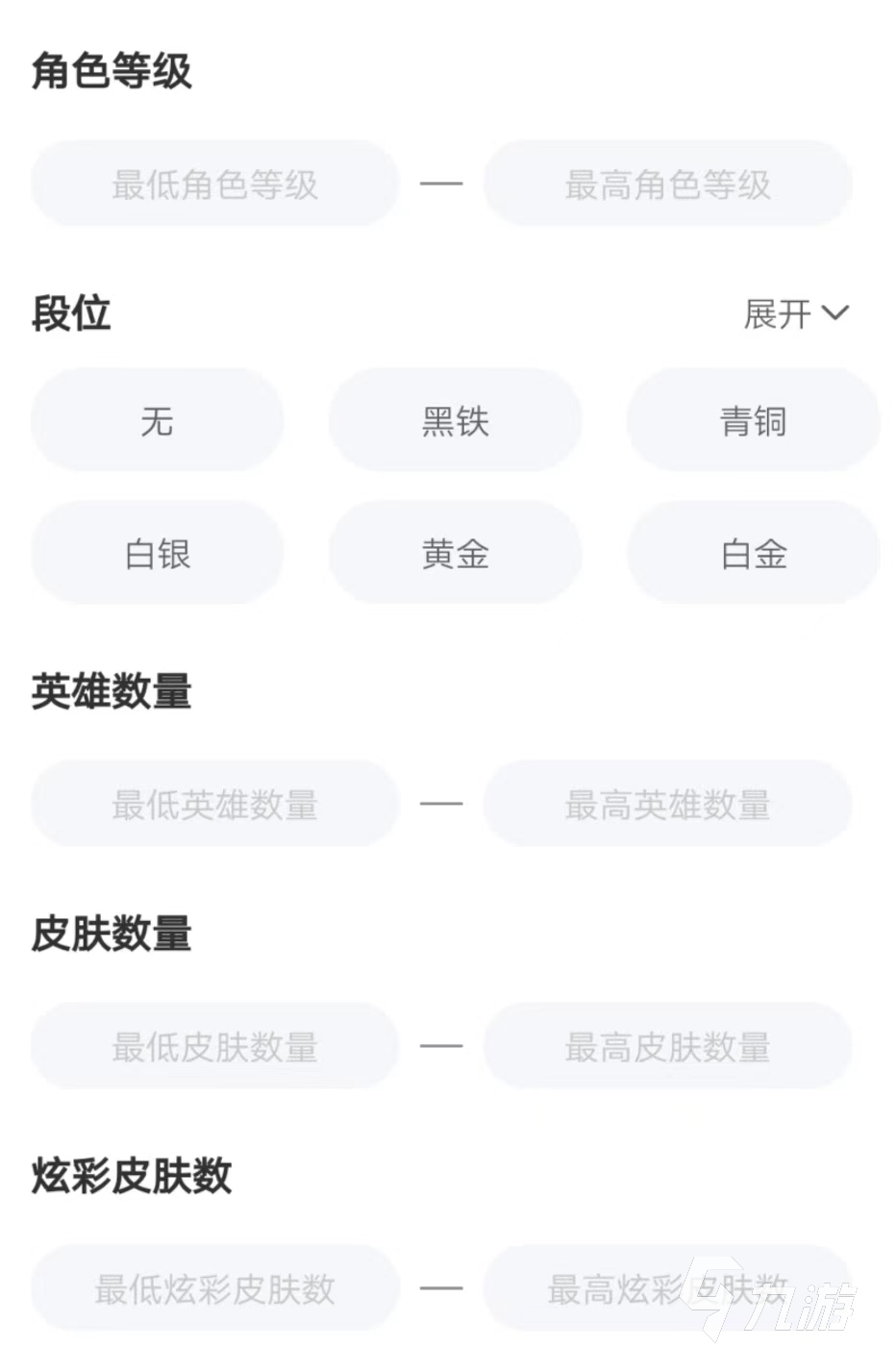Screen dimensions: 896x1372
Task: Tap the 最高皮肤数量 input field
Action: coord(667,1046)
